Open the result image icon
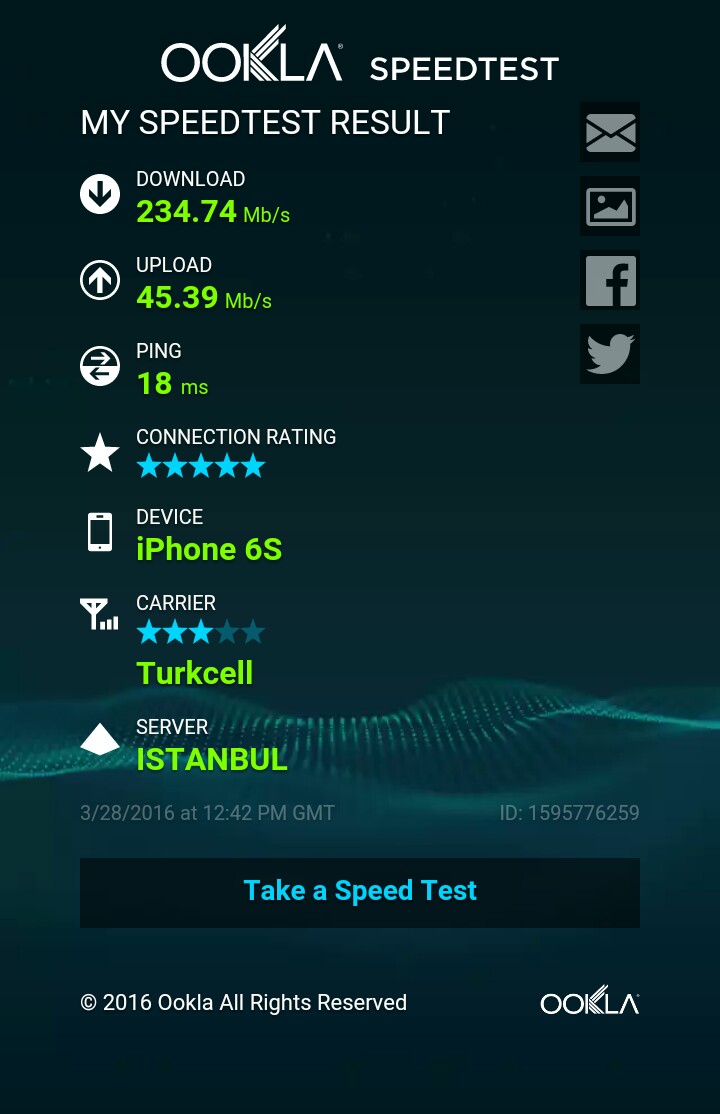Screen dimensions: 720x1114 610,206
